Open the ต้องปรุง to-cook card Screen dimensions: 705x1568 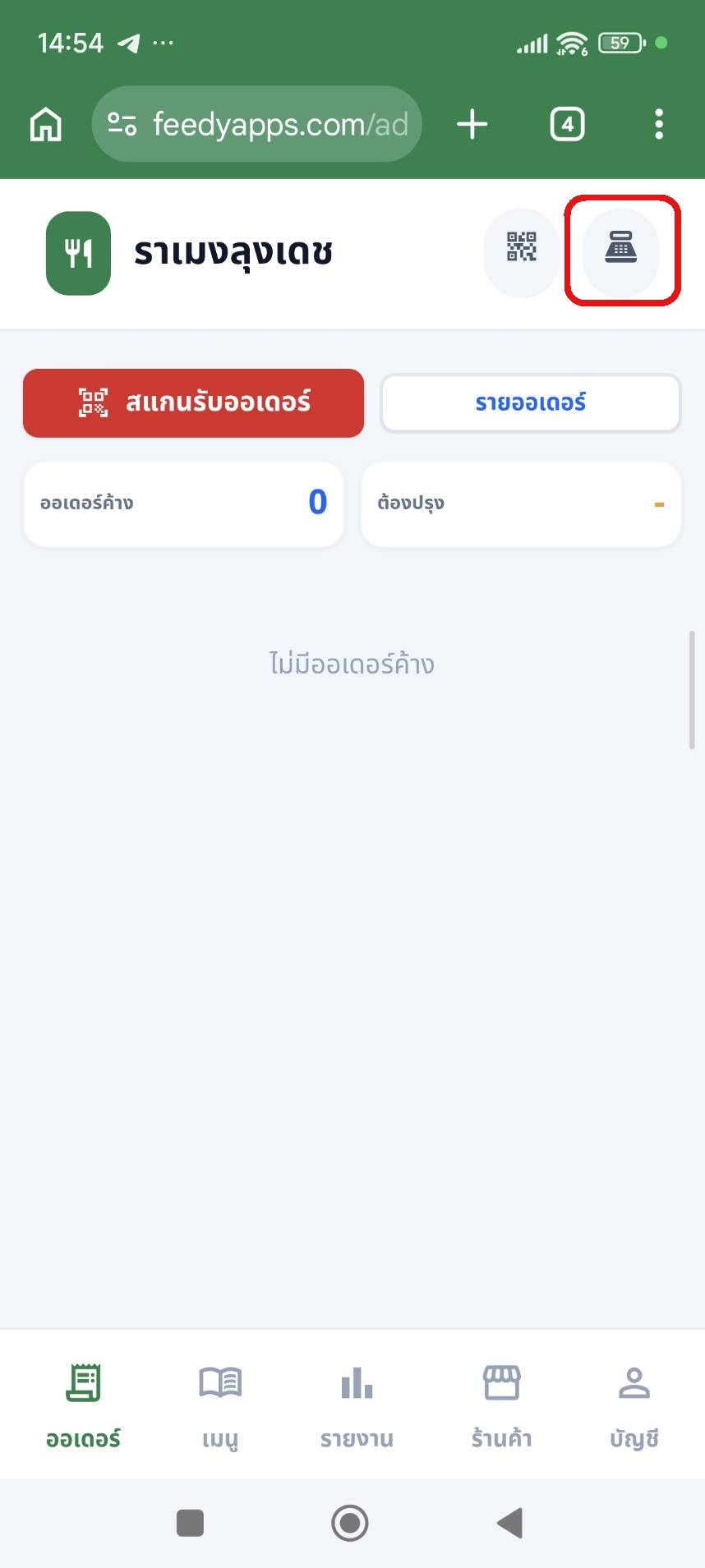click(521, 503)
